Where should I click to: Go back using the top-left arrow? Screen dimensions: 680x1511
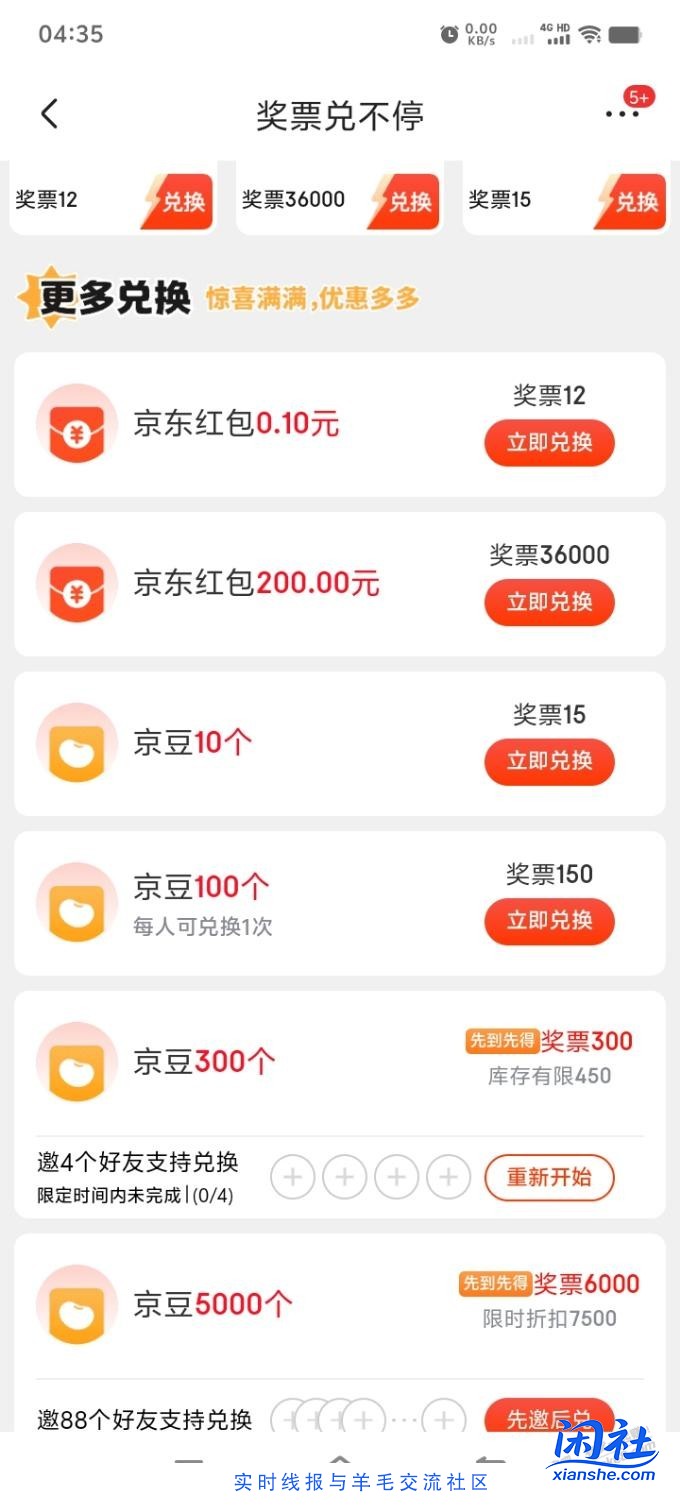49,114
